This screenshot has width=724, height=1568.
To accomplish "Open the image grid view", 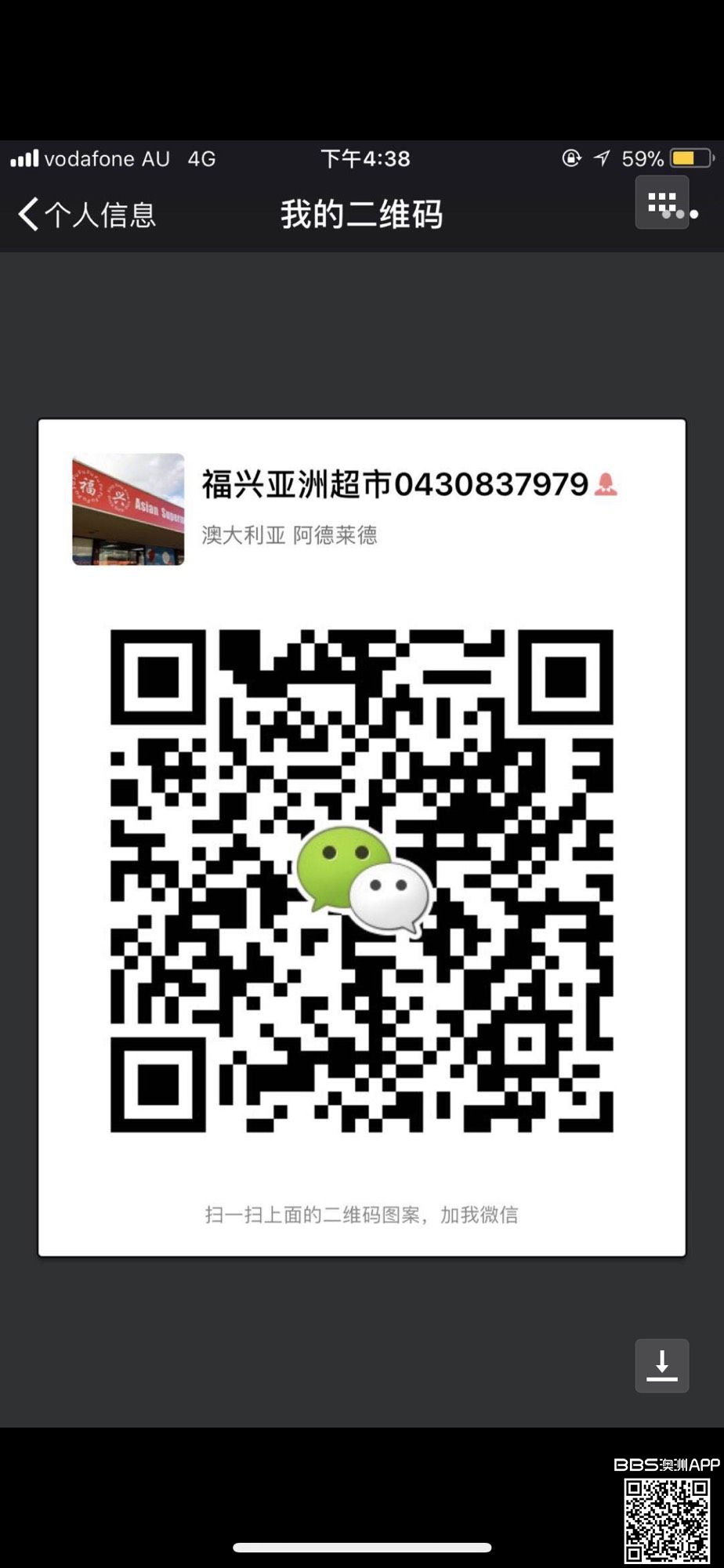I will click(662, 203).
